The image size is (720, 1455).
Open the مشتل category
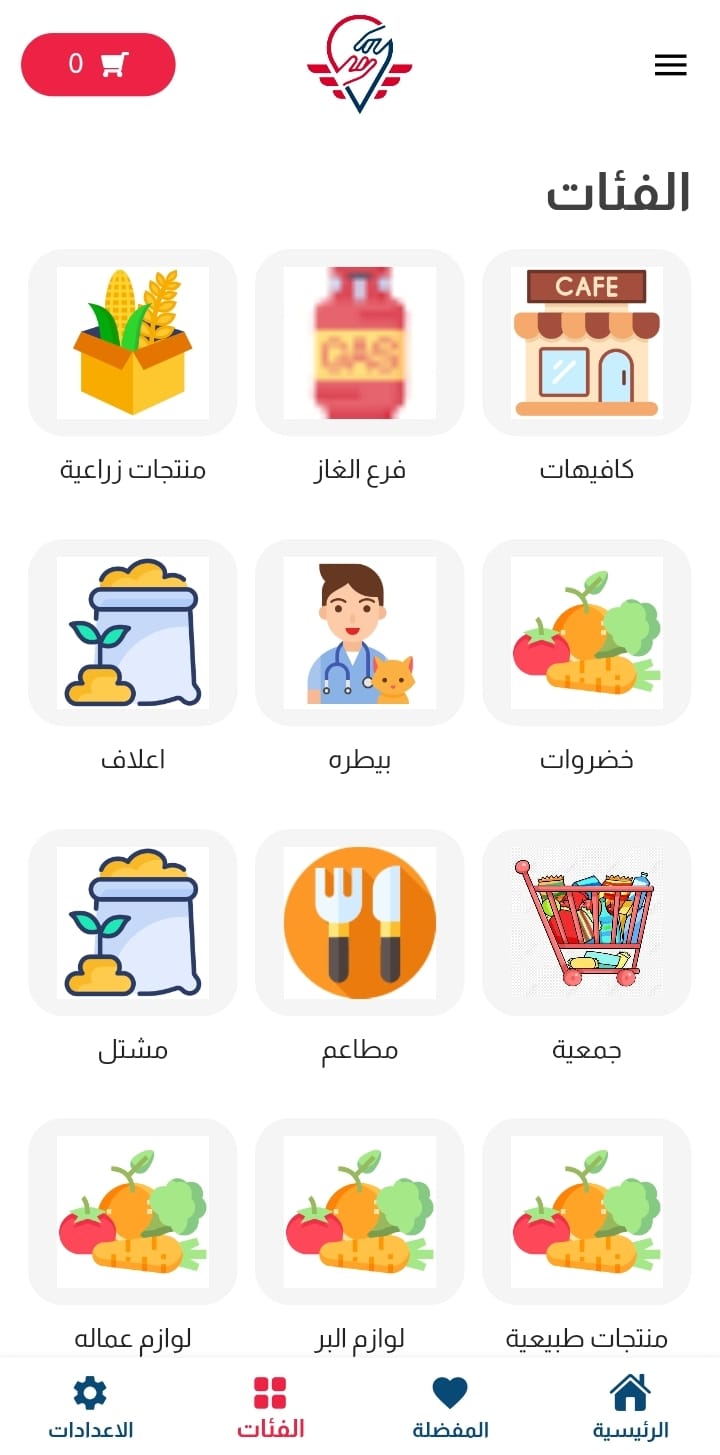[133, 922]
